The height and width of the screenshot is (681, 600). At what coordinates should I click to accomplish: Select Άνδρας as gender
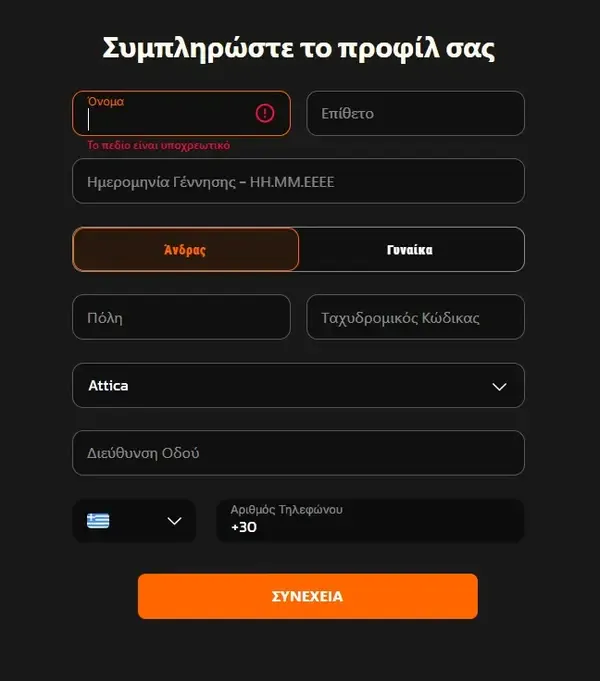pos(185,250)
